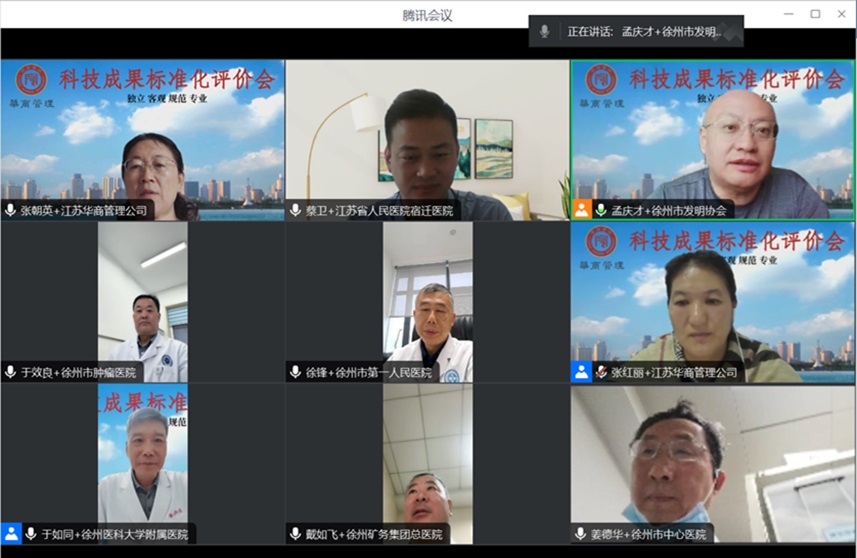Select 戴如飞 video tile
The width and height of the screenshot is (857, 558).
pyautogui.click(x=427, y=463)
